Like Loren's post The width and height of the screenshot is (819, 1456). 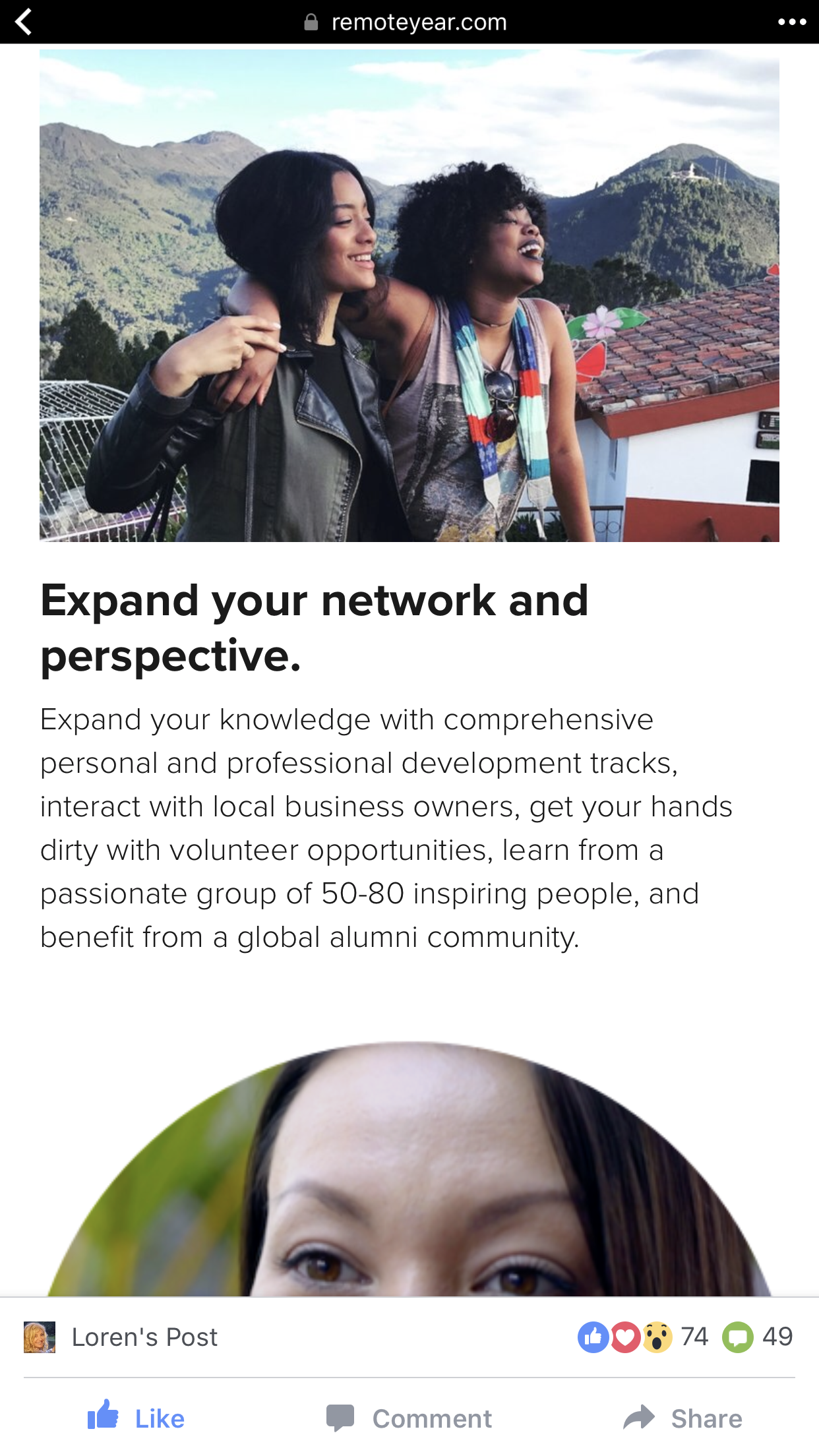(136, 1418)
